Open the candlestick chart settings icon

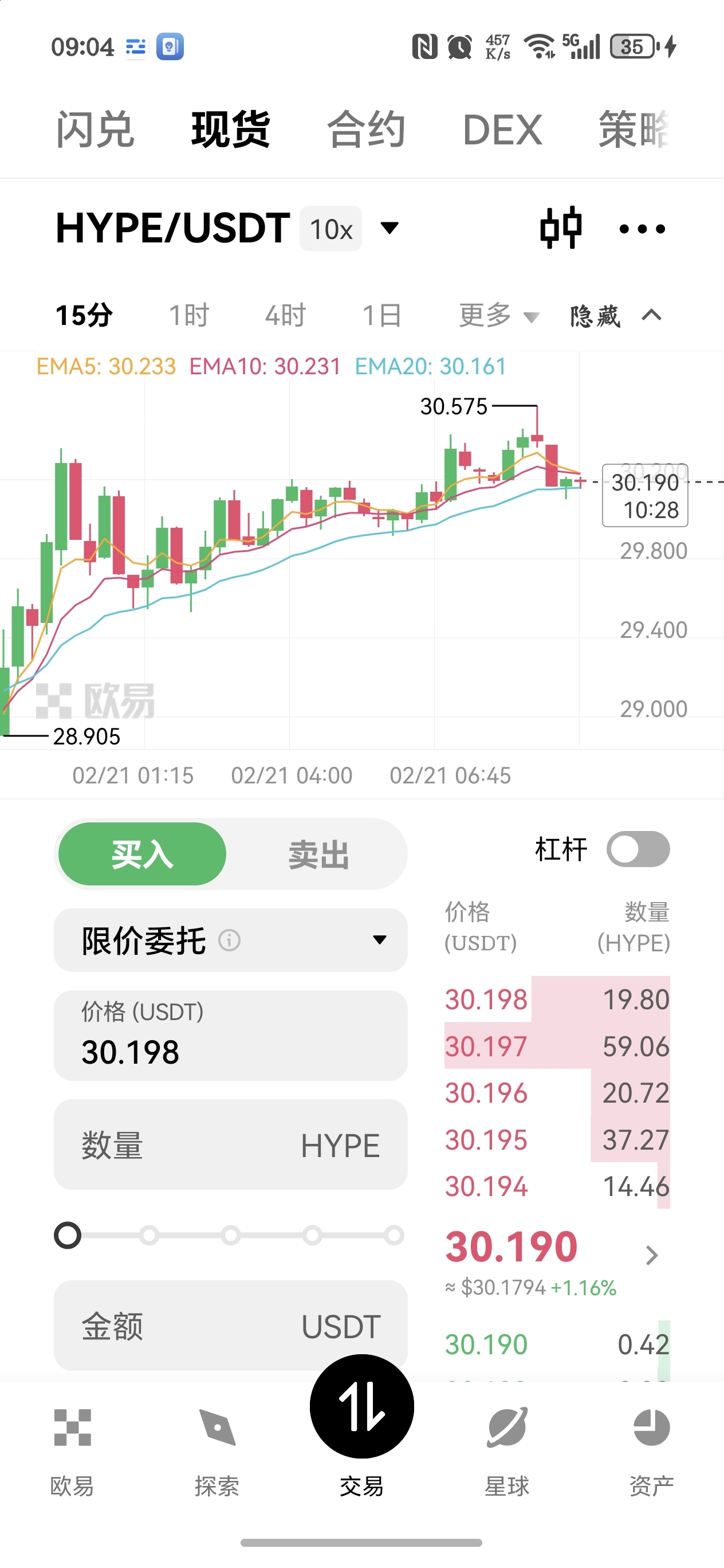pyautogui.click(x=560, y=228)
